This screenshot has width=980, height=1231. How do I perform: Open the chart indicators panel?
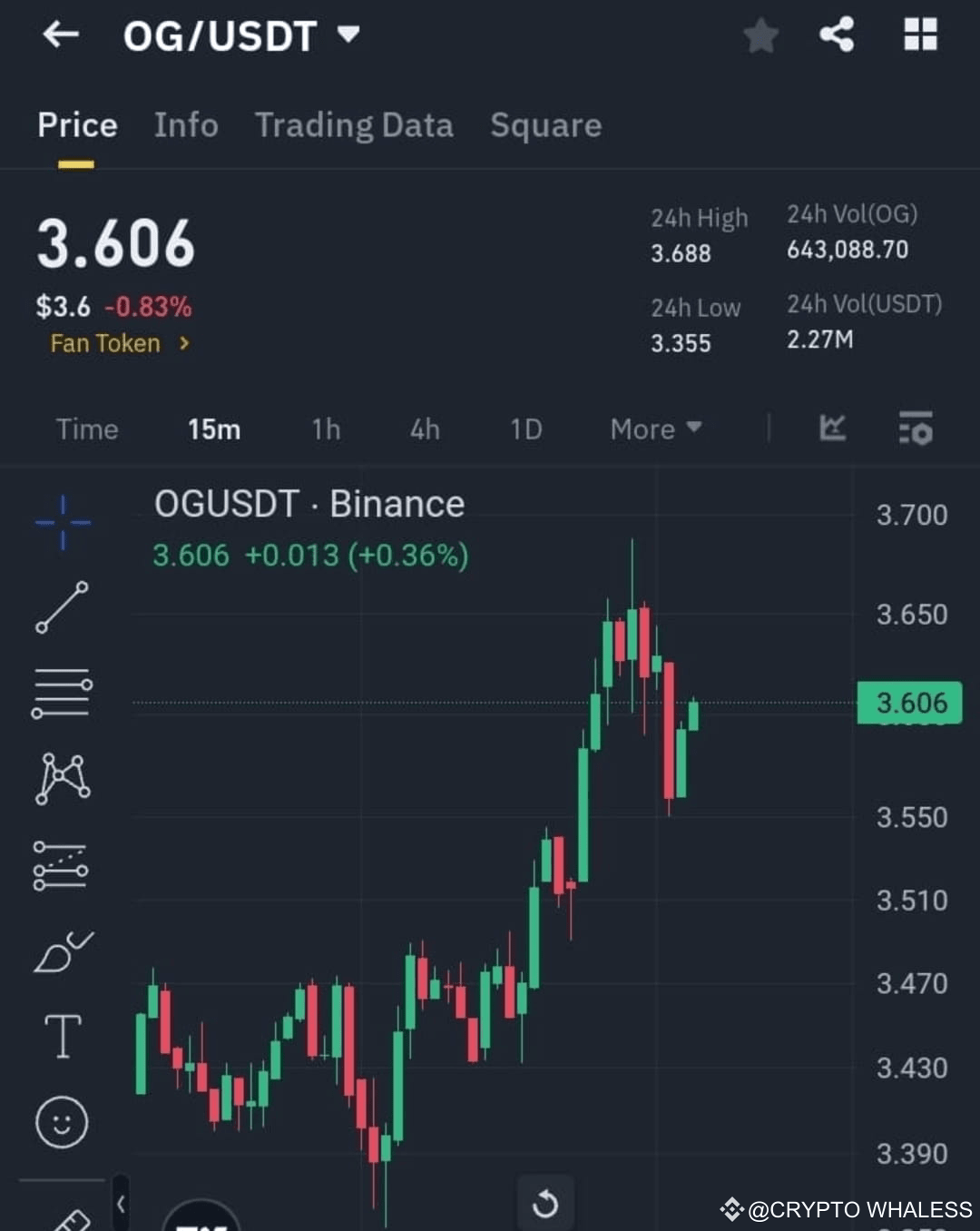[x=832, y=429]
